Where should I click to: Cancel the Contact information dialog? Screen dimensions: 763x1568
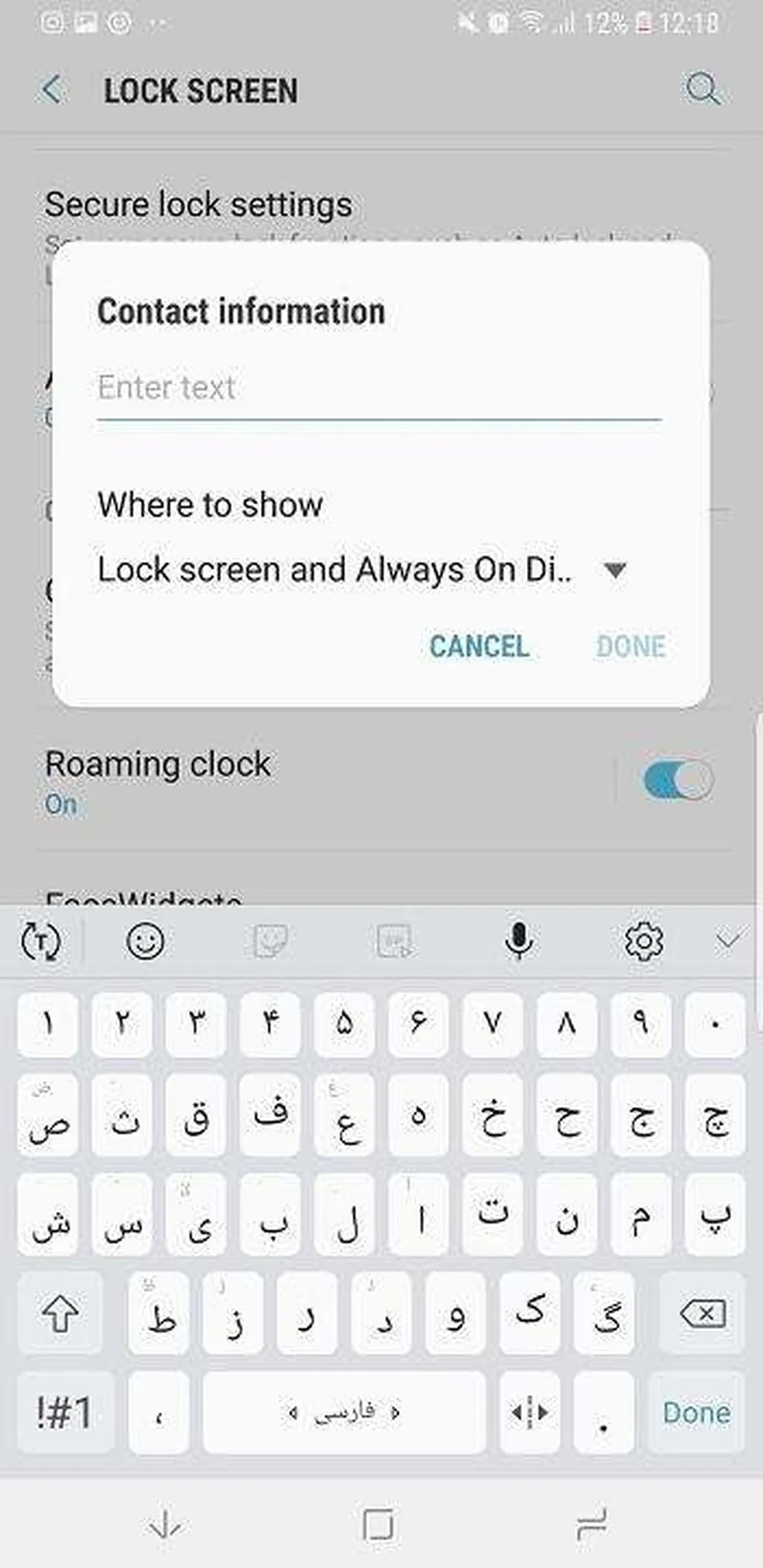(479, 646)
